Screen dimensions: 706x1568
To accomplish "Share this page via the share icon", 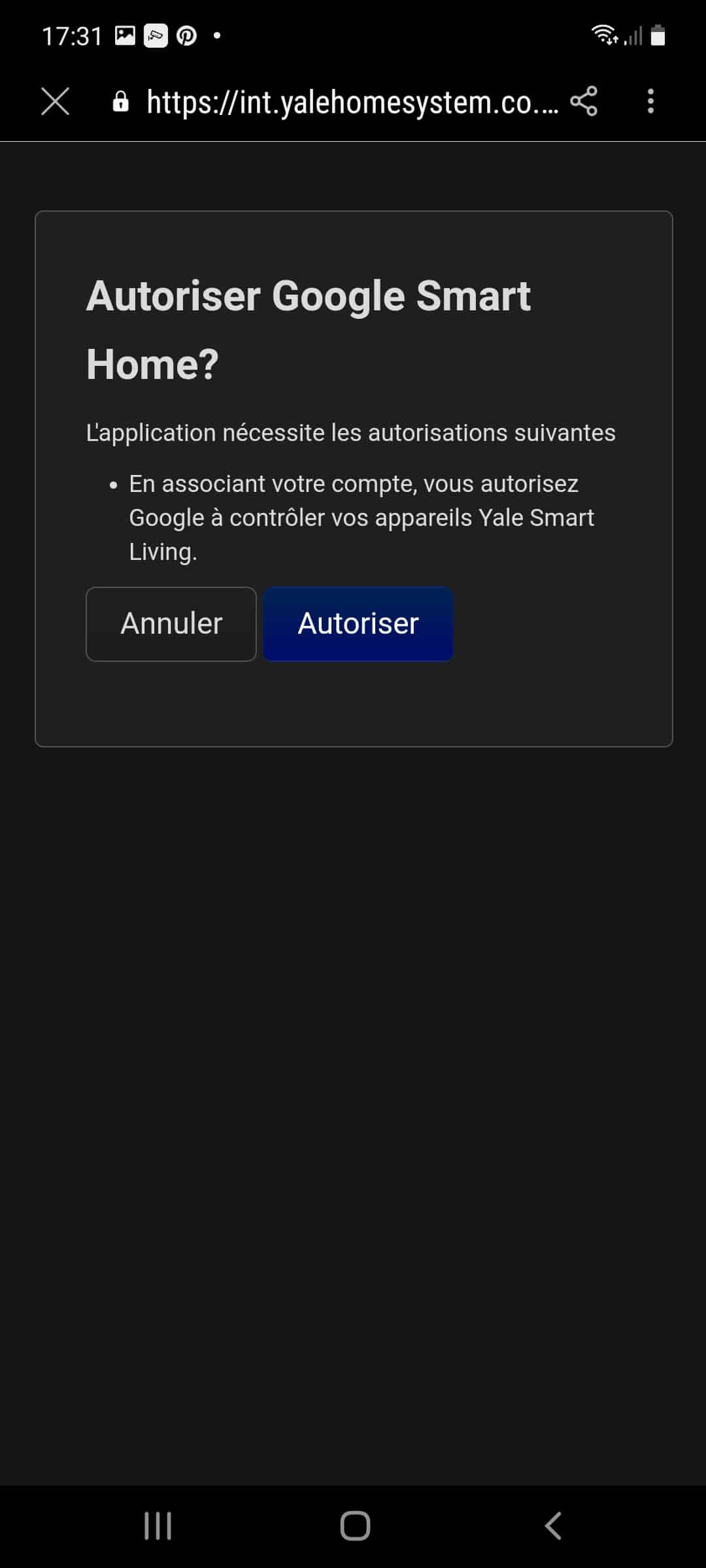I will pos(584,101).
